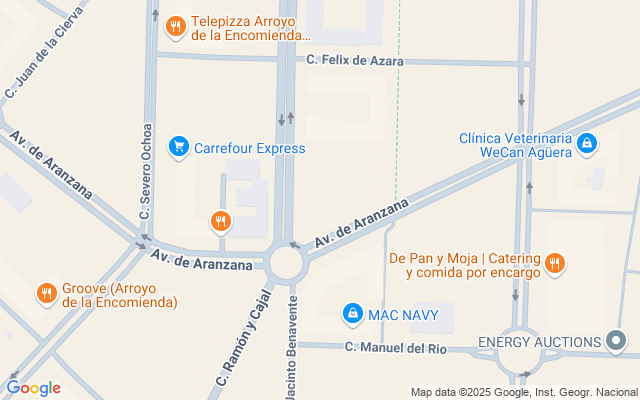Tap the ENERGY AUCTIONS location pin
The image size is (640, 400).
616,341
